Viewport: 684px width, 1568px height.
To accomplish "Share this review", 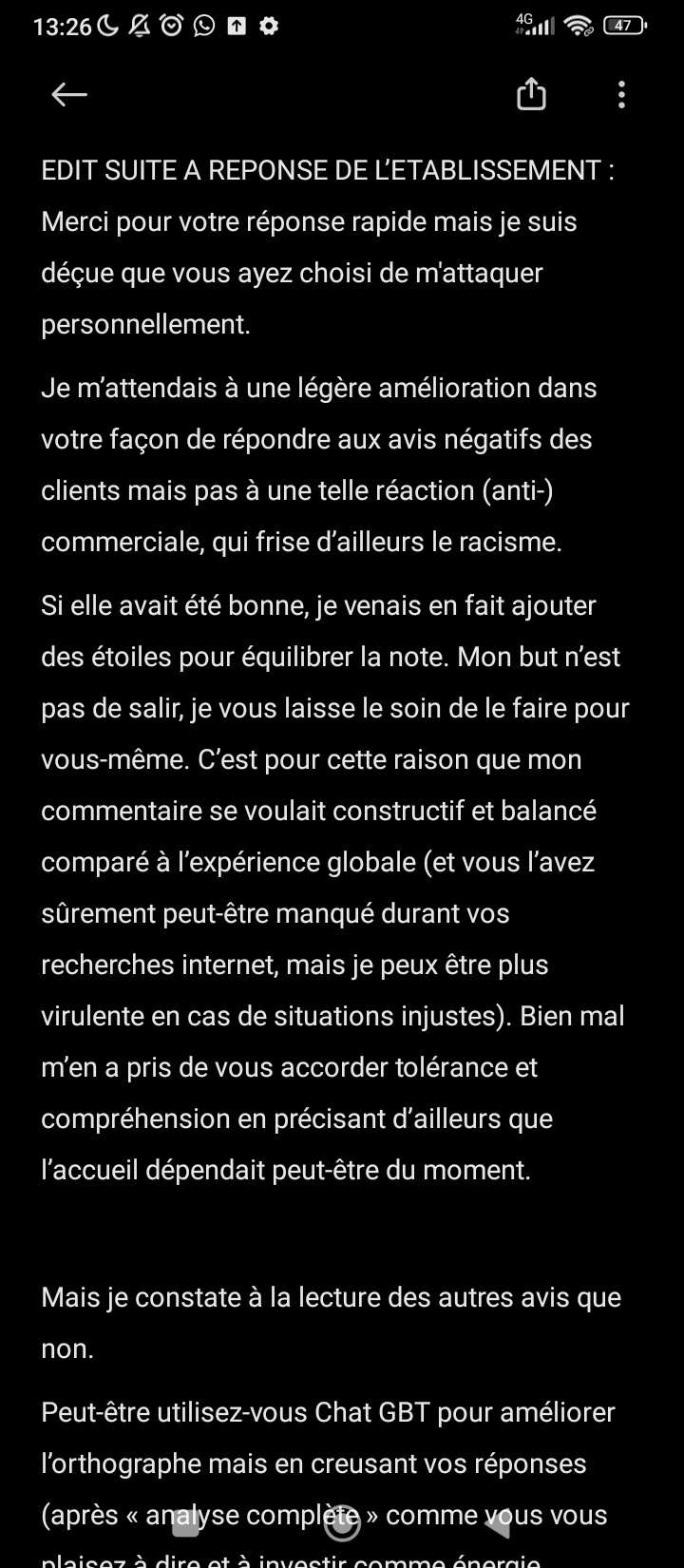I will point(531,93).
